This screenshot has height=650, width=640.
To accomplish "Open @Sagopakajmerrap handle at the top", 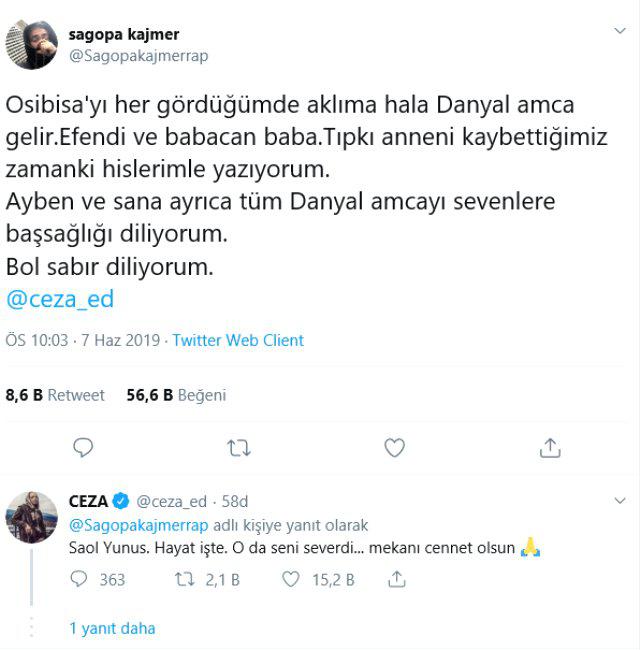I will click(x=138, y=56).
